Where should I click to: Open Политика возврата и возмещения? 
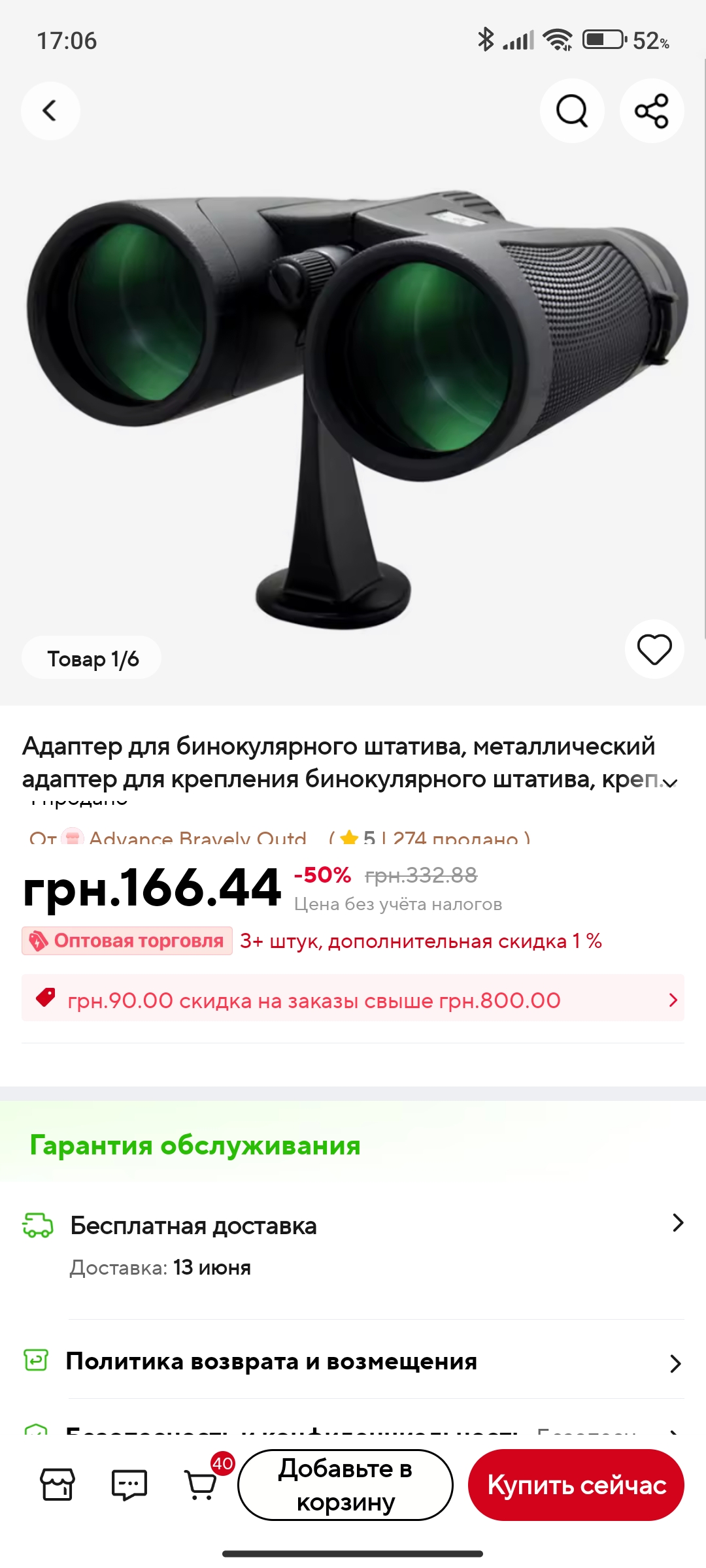353,1362
